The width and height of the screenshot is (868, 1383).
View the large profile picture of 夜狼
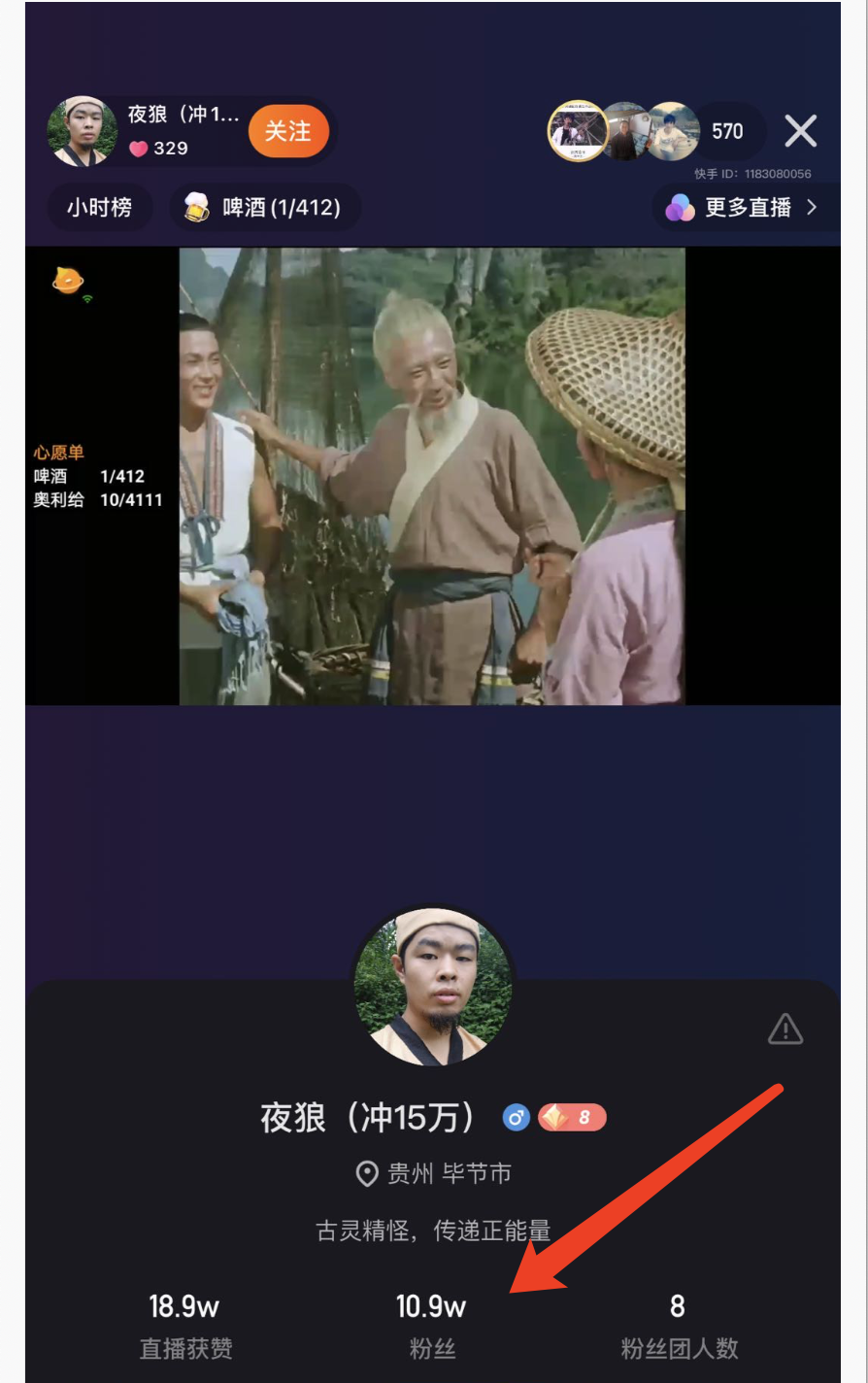pos(433,986)
